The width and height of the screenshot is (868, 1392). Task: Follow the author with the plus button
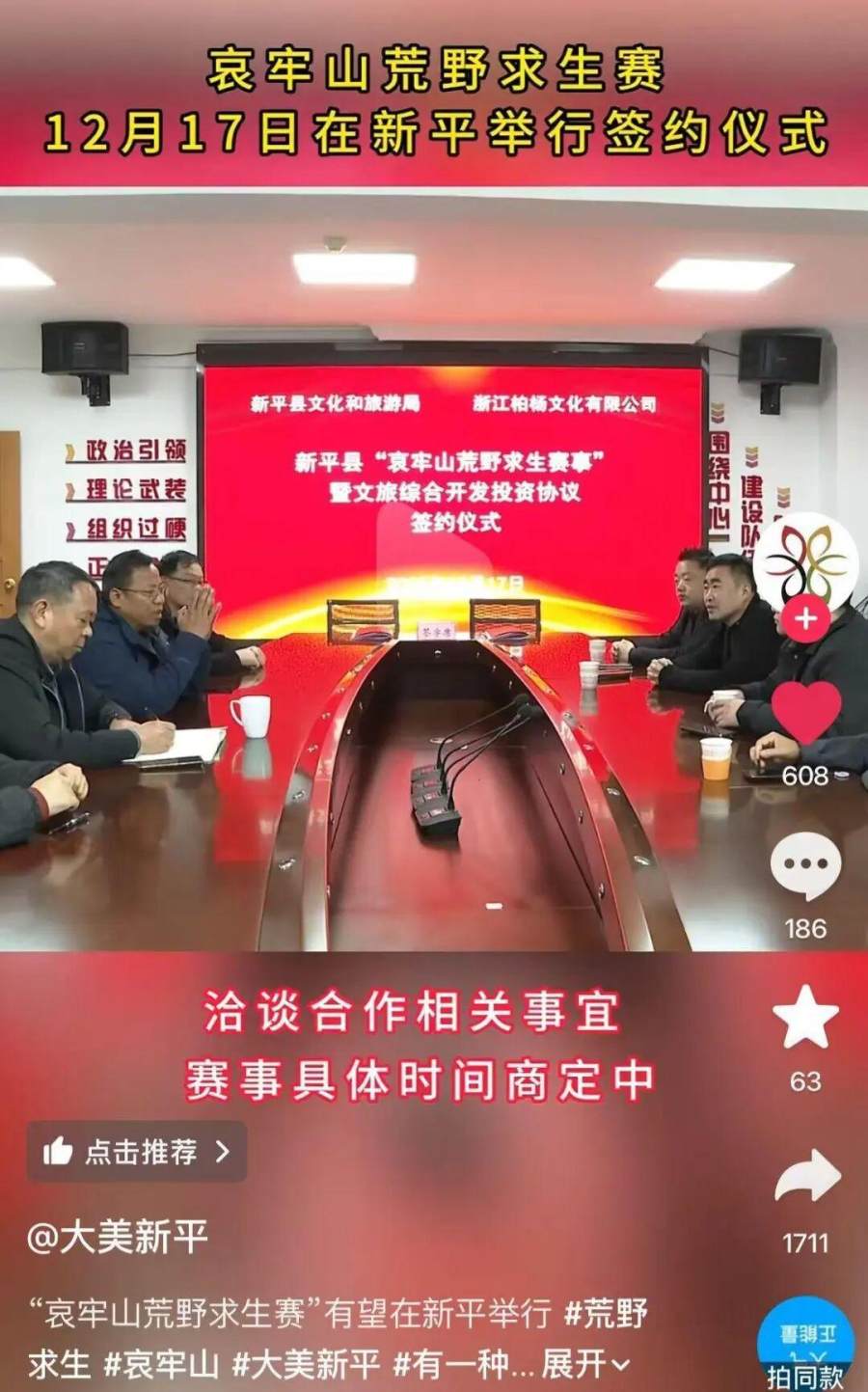(x=805, y=617)
